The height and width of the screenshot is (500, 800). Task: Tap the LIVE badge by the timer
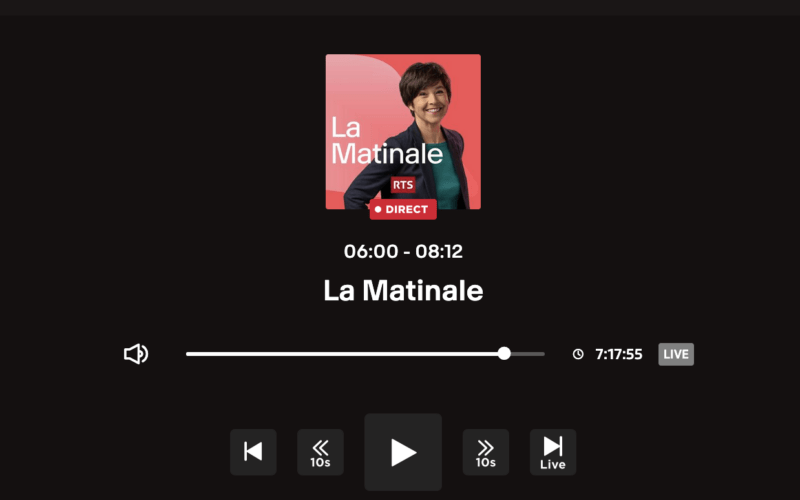coord(676,354)
